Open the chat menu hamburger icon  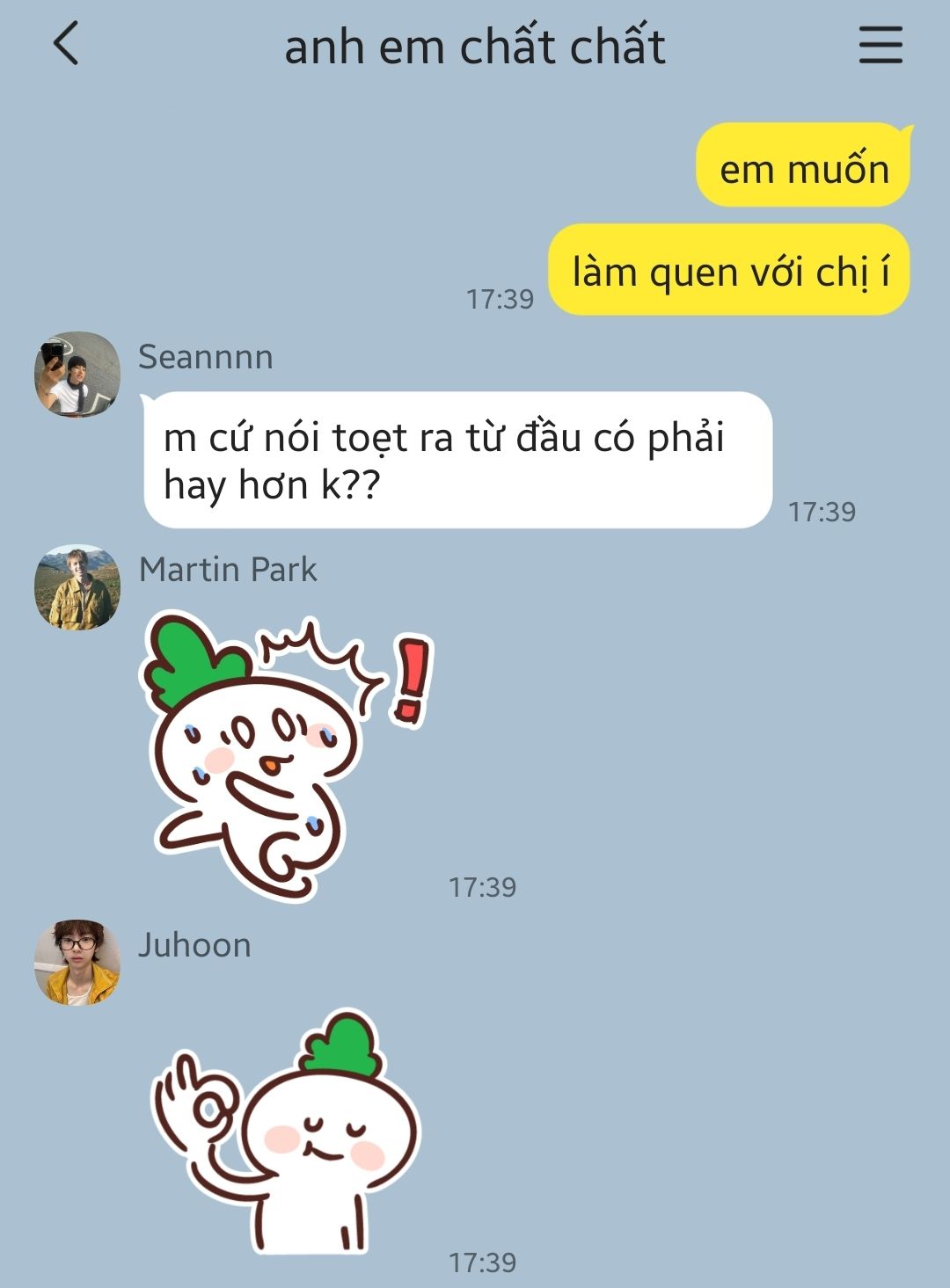point(881,44)
